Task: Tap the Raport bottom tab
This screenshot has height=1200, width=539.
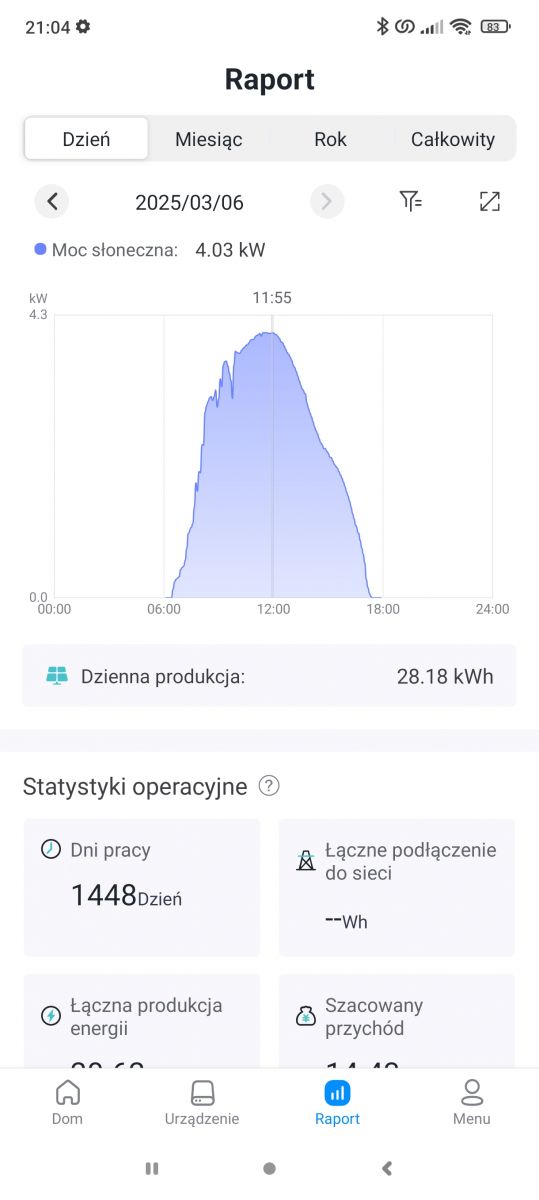Action: (x=337, y=1103)
